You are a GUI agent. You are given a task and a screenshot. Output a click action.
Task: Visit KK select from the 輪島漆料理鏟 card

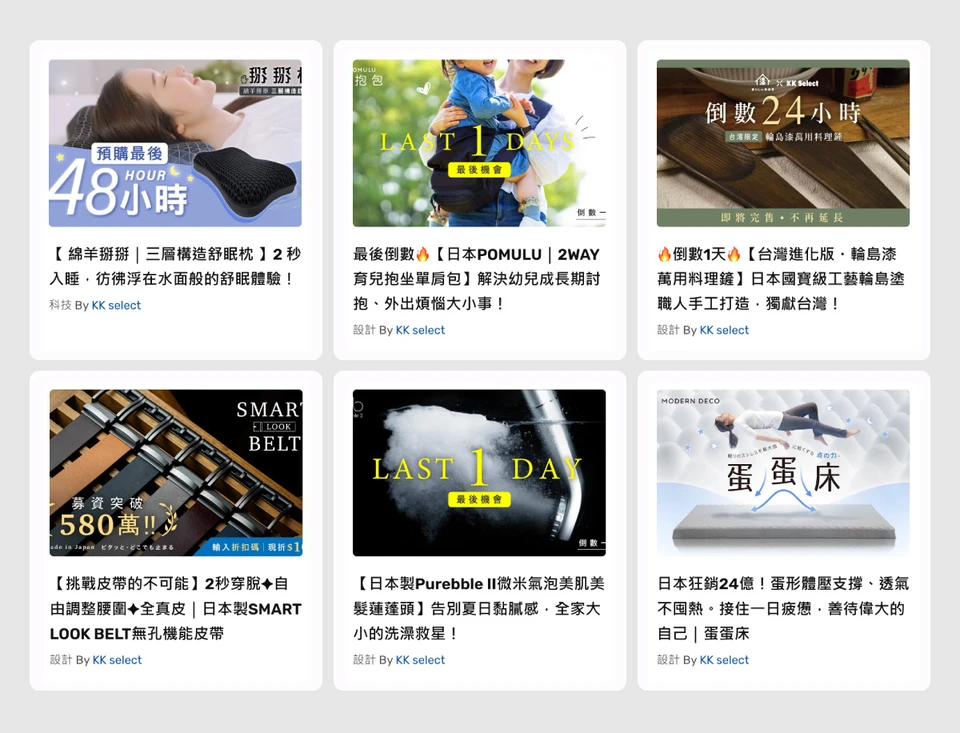[724, 330]
